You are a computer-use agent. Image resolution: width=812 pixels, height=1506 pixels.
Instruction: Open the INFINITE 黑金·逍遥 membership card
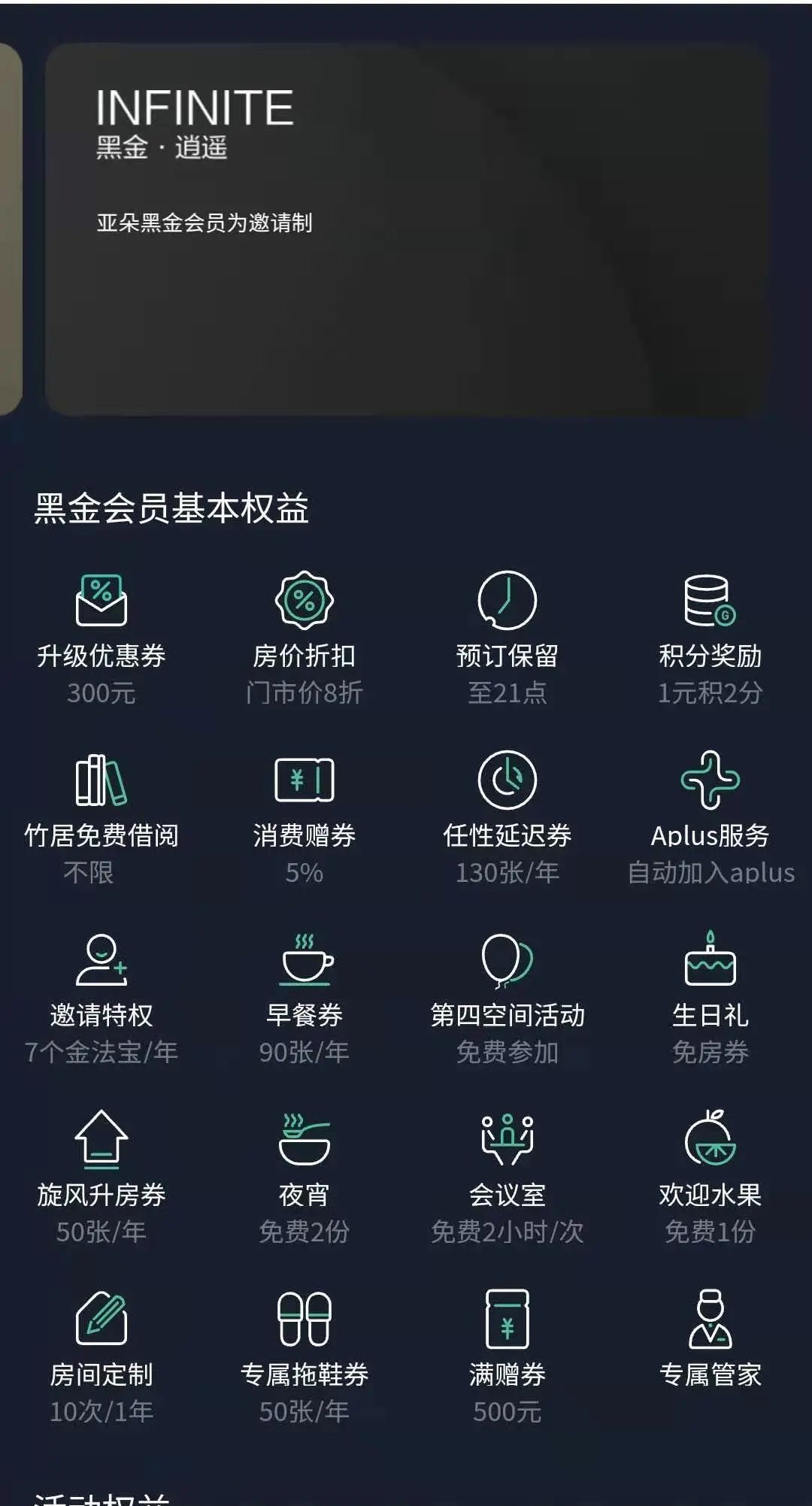[406, 226]
